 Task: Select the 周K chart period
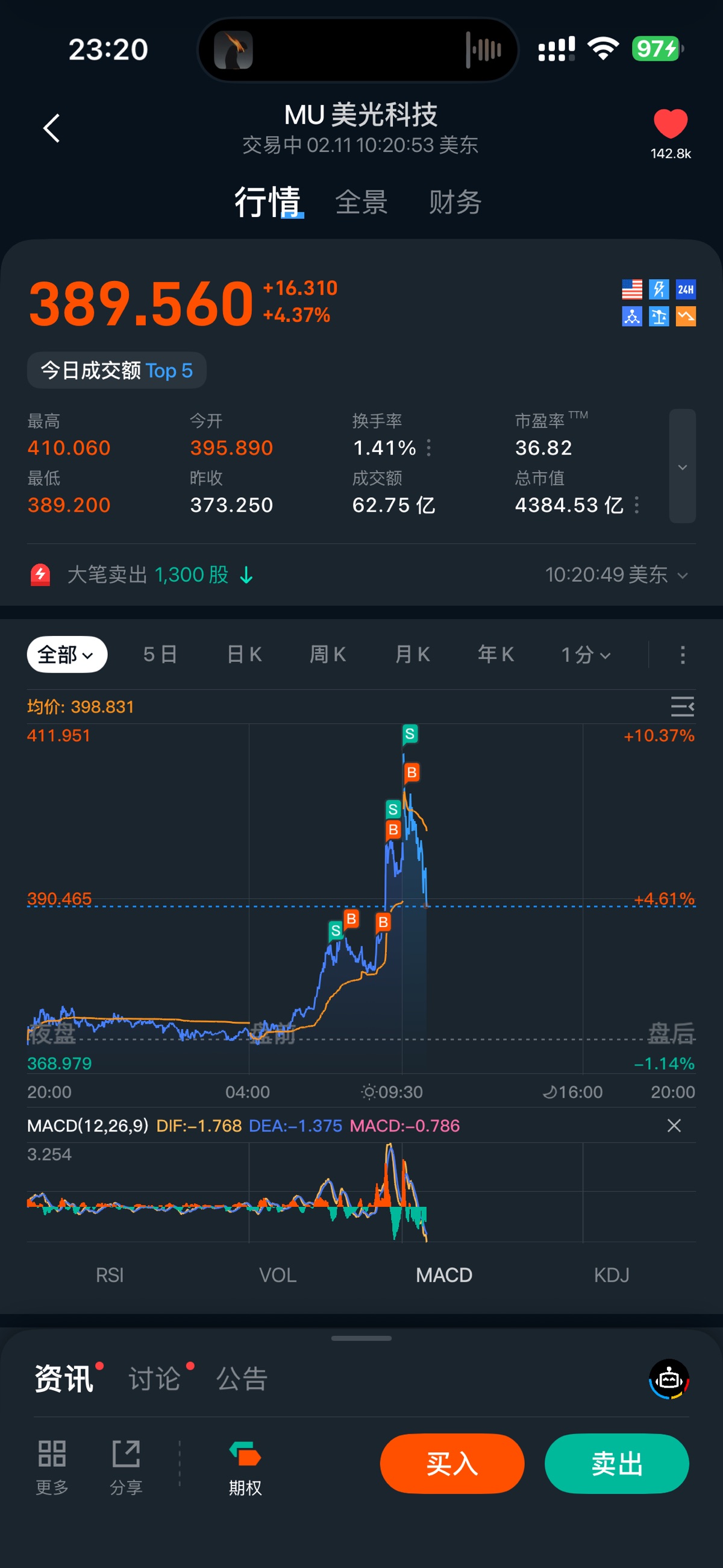[328, 655]
